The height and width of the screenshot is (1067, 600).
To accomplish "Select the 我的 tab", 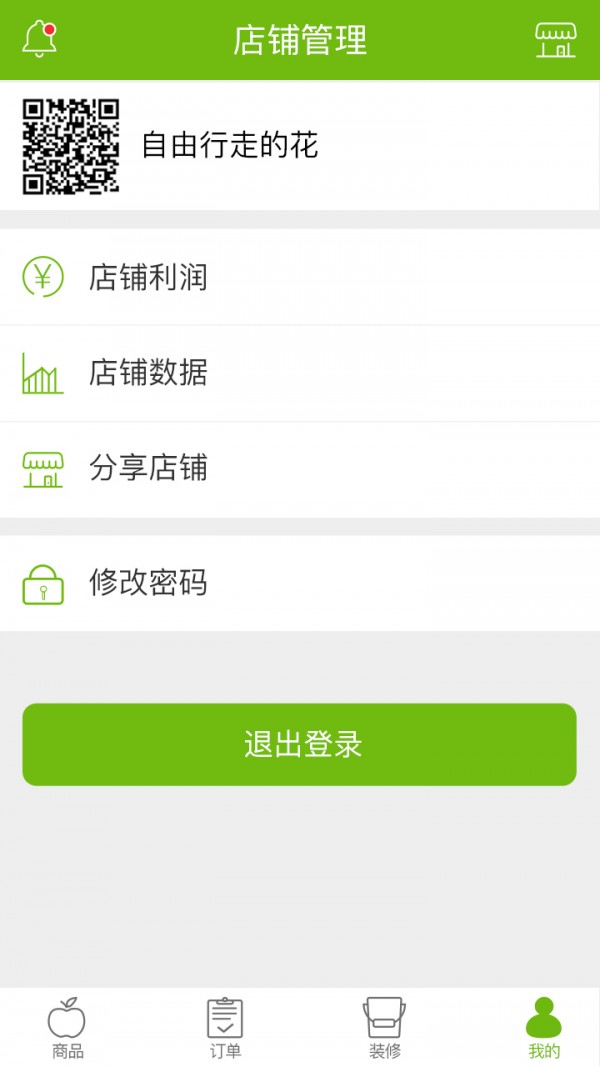I will [x=544, y=1028].
